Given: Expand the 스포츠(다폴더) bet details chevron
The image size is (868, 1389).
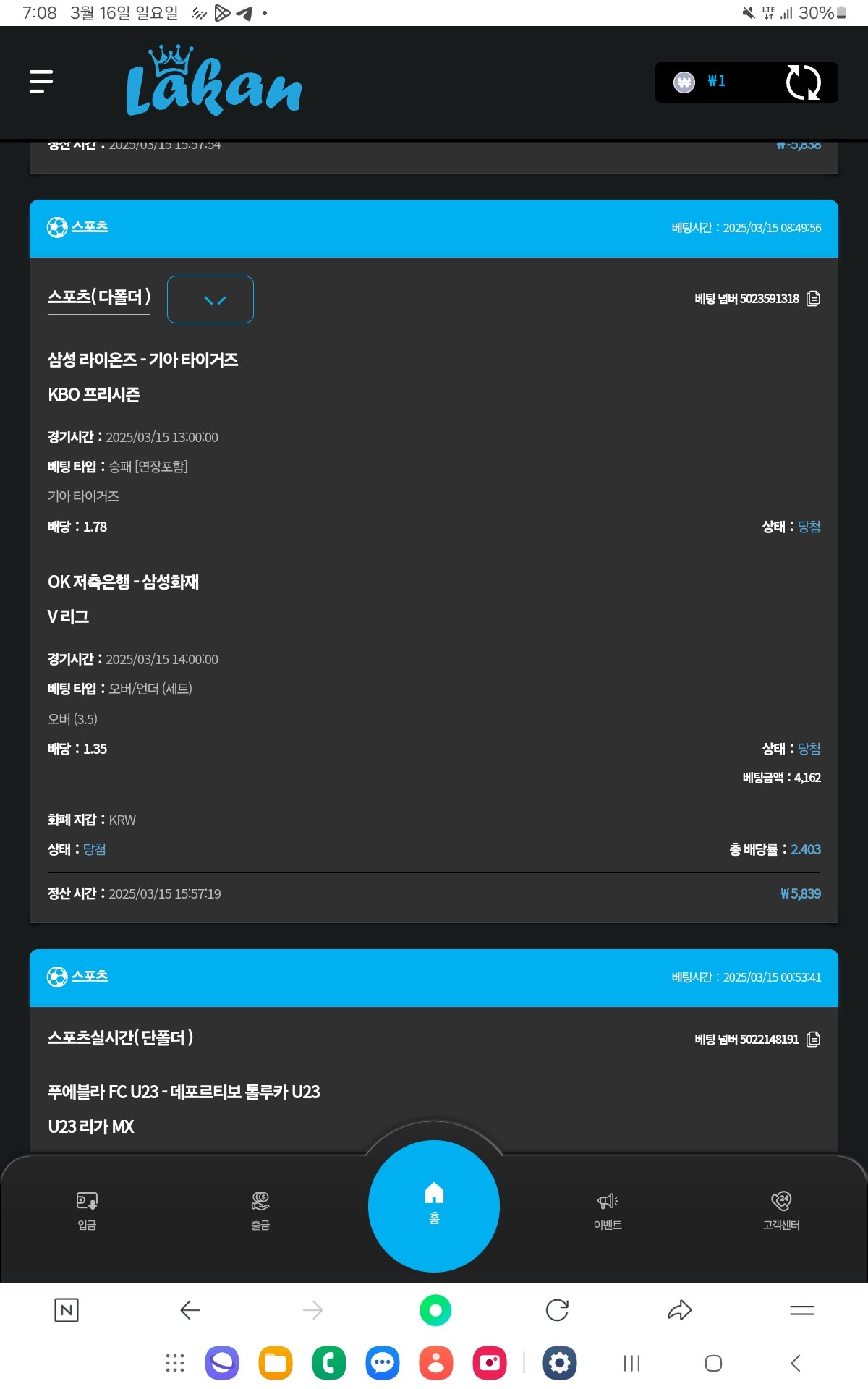Looking at the screenshot, I should click(x=210, y=300).
